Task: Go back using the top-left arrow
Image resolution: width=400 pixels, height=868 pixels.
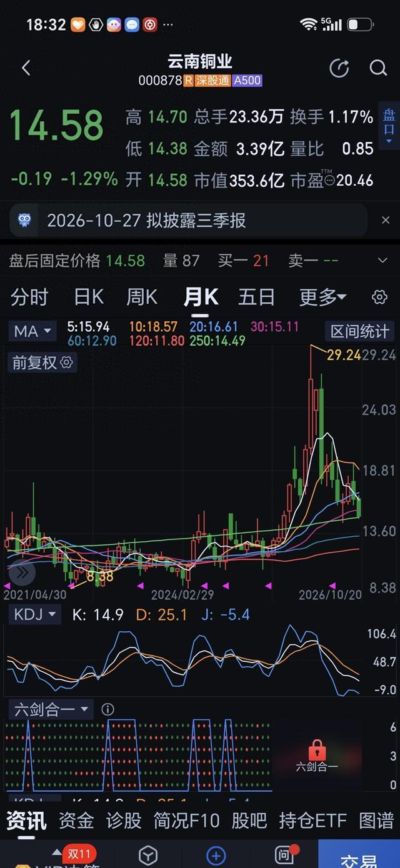Action: coord(25,68)
